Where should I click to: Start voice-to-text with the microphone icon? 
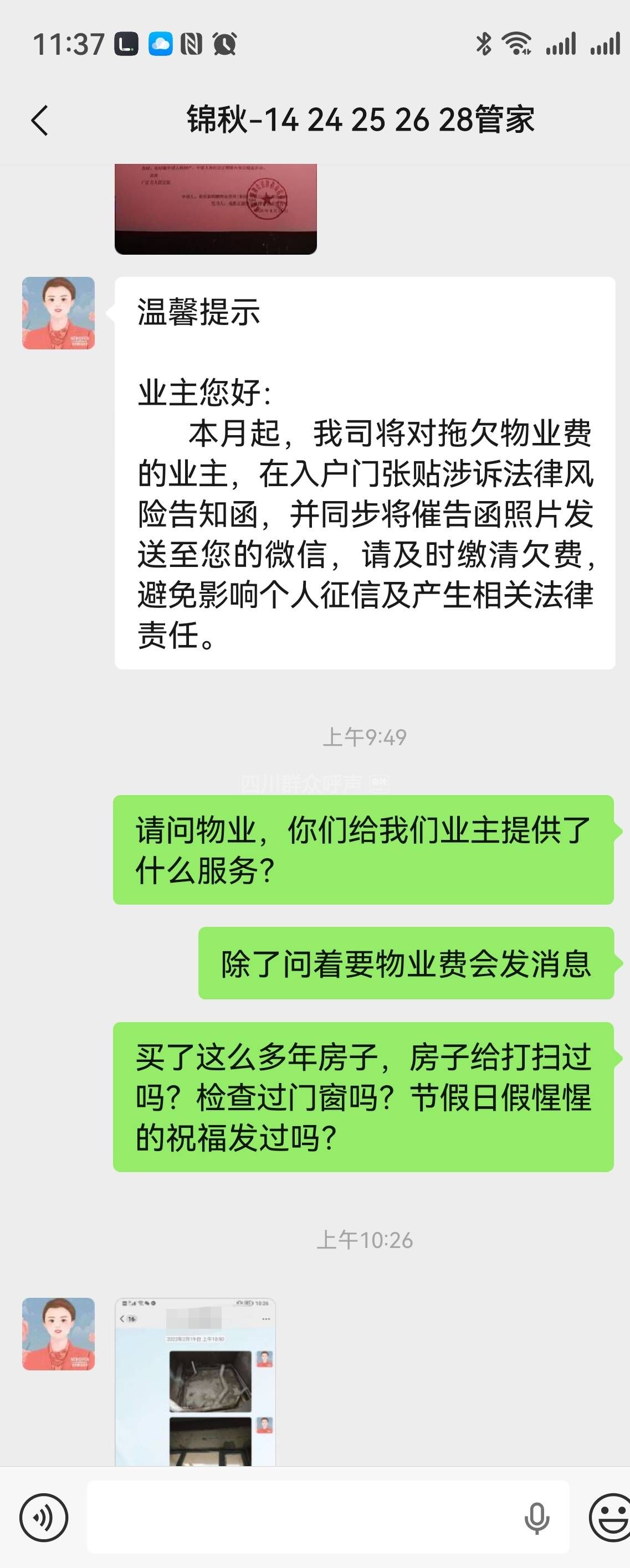[537, 1518]
